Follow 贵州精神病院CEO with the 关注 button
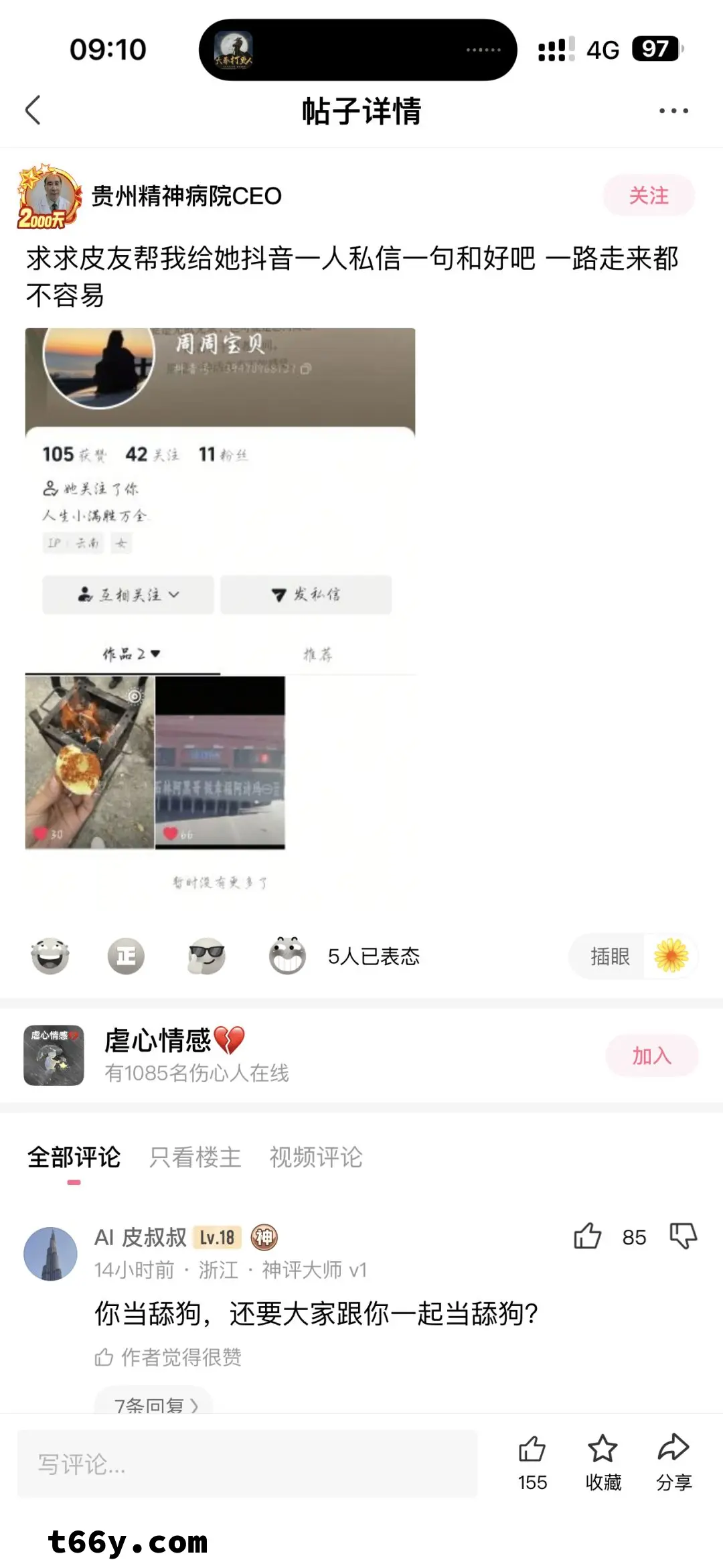 (x=648, y=196)
